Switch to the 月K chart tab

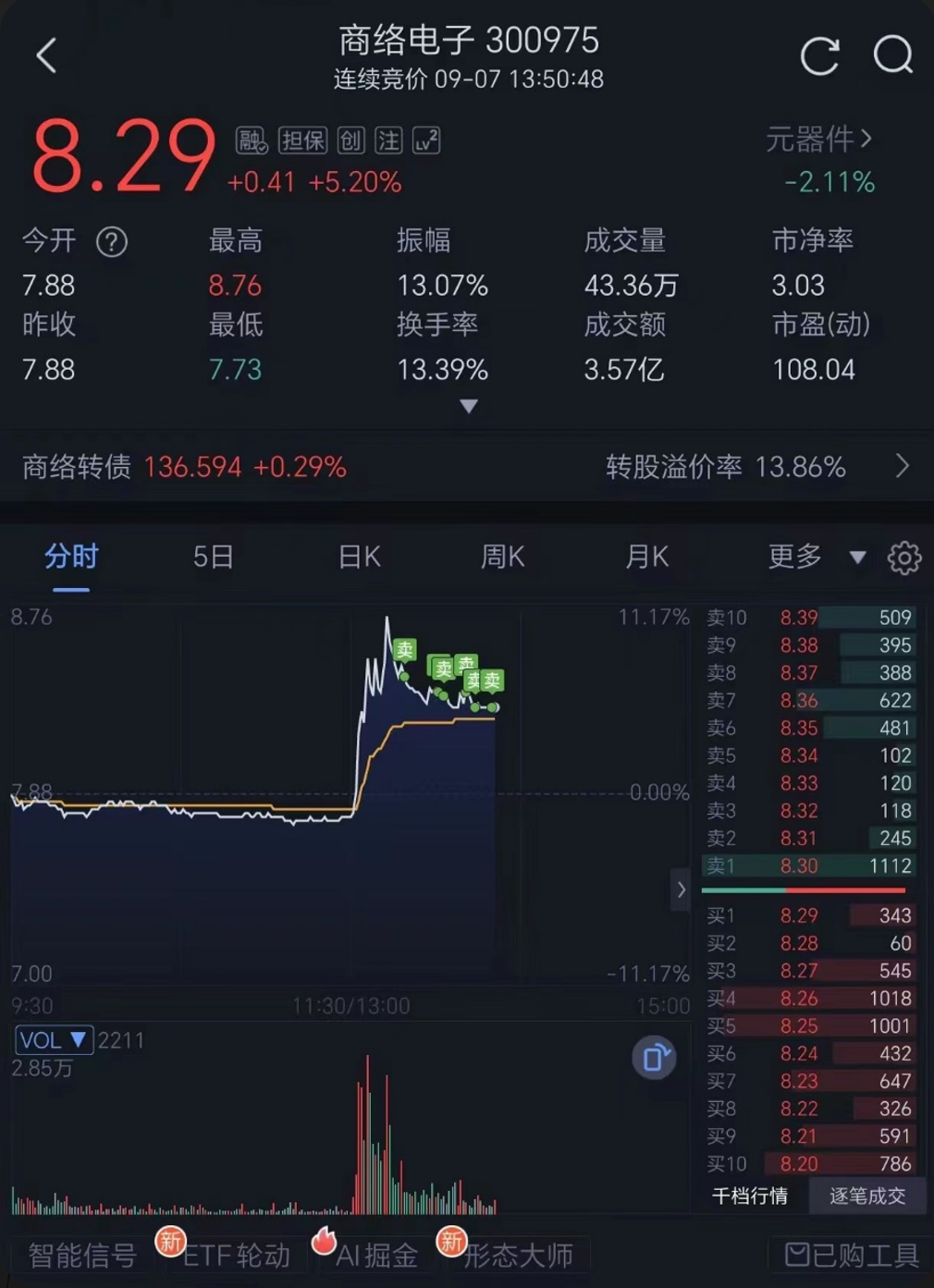pyautogui.click(x=646, y=557)
